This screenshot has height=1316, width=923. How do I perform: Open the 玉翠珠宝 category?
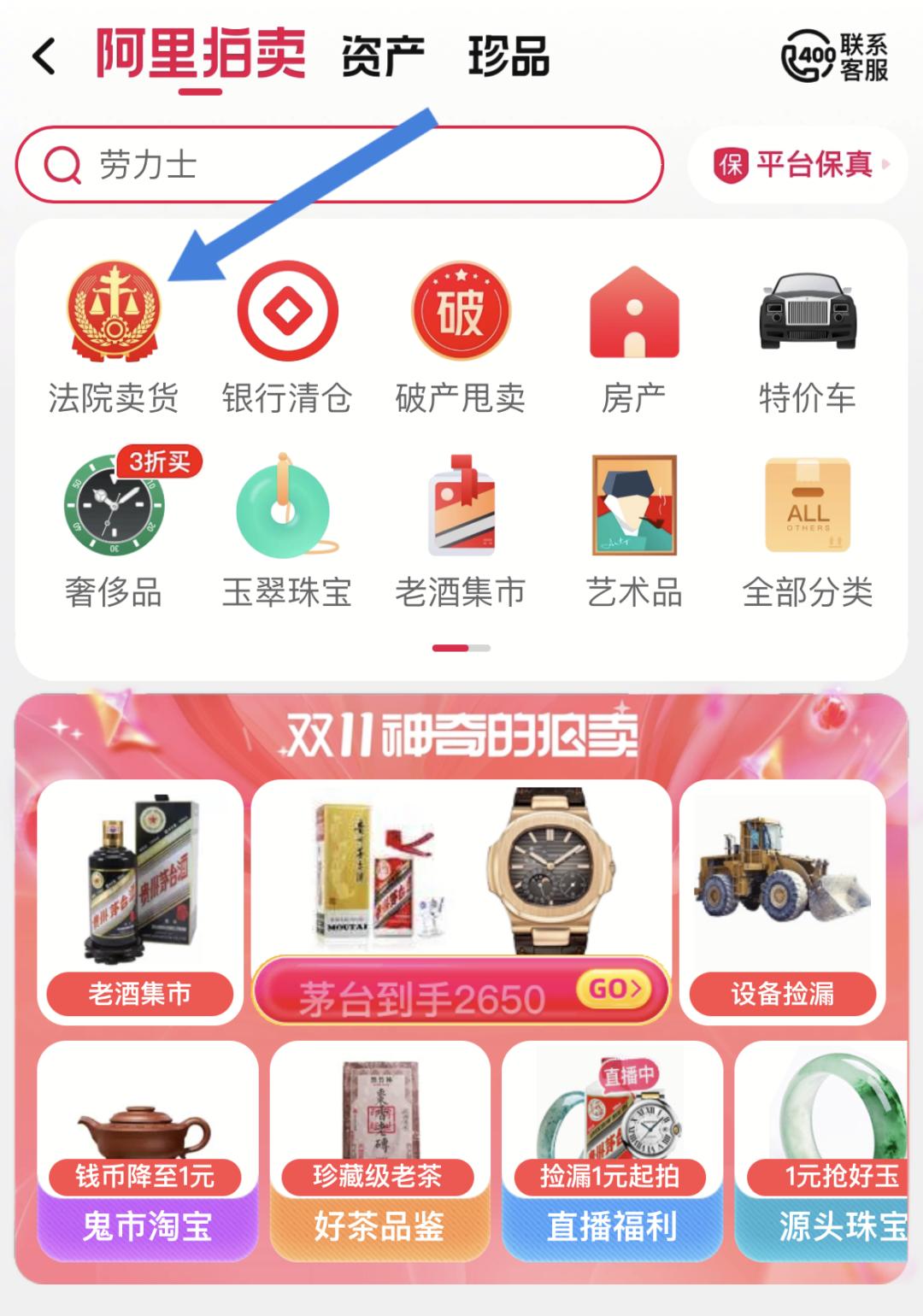[287, 532]
